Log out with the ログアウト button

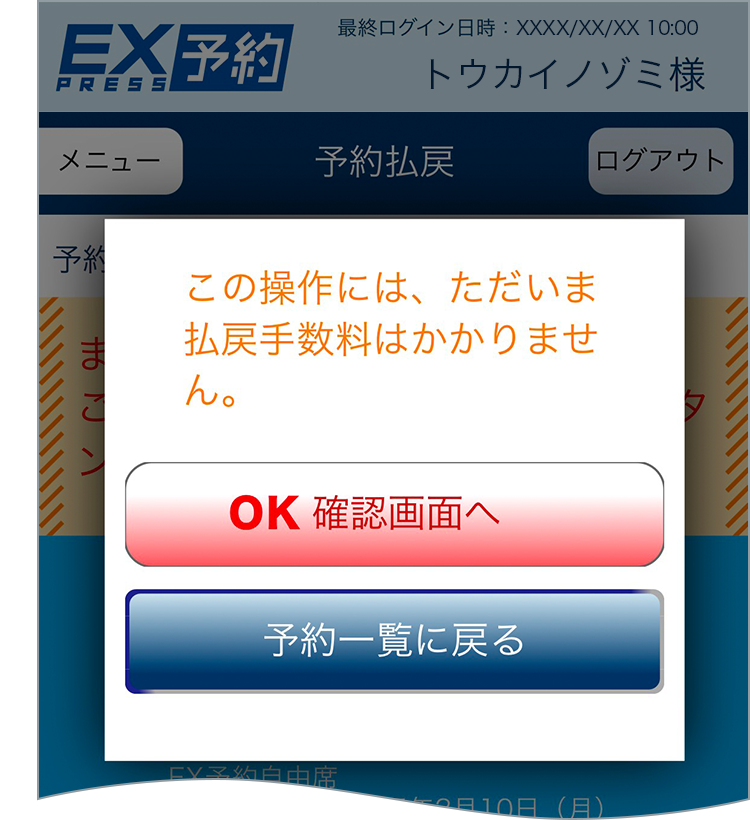click(x=660, y=161)
